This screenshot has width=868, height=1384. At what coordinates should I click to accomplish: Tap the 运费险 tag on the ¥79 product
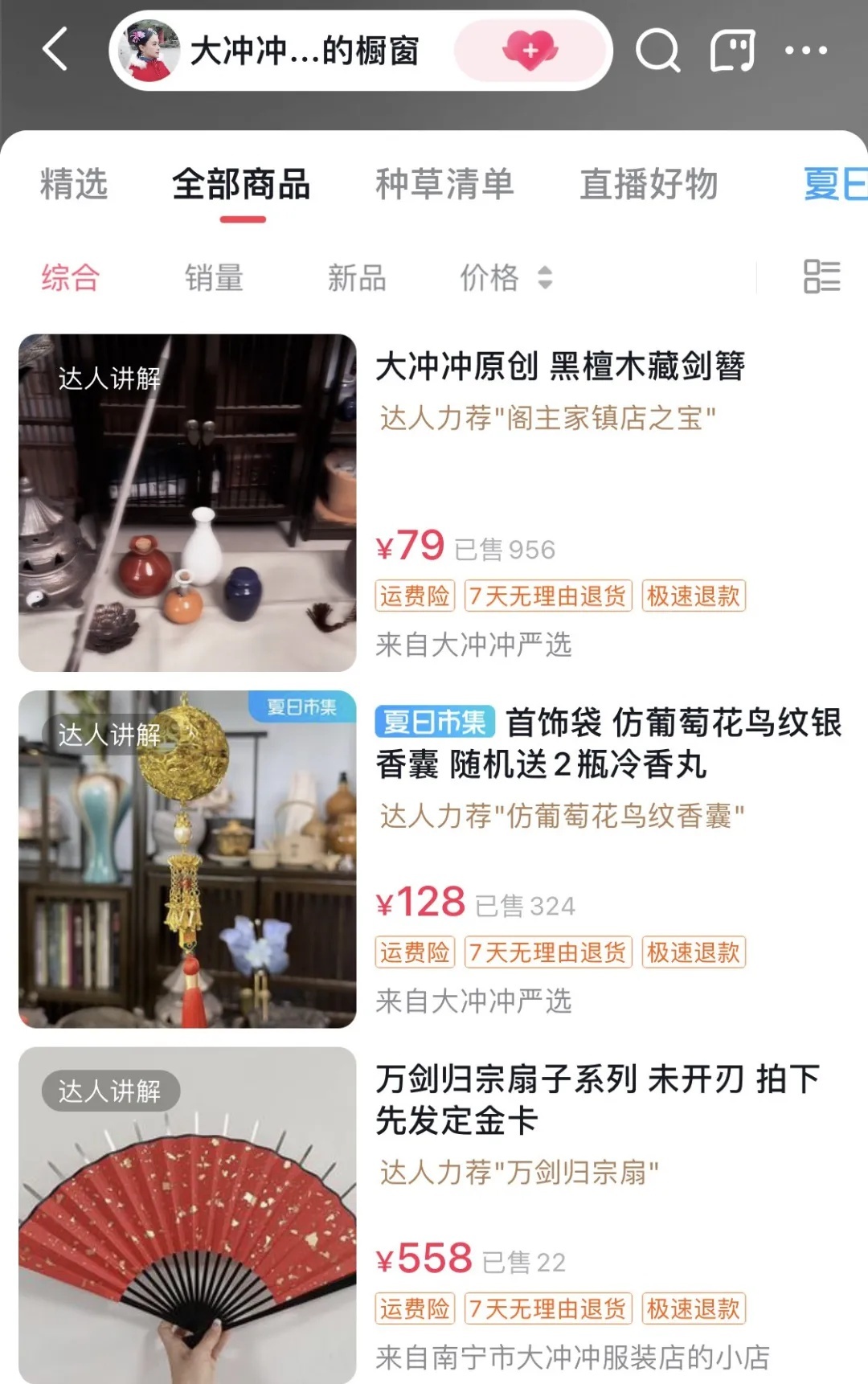[x=415, y=596]
